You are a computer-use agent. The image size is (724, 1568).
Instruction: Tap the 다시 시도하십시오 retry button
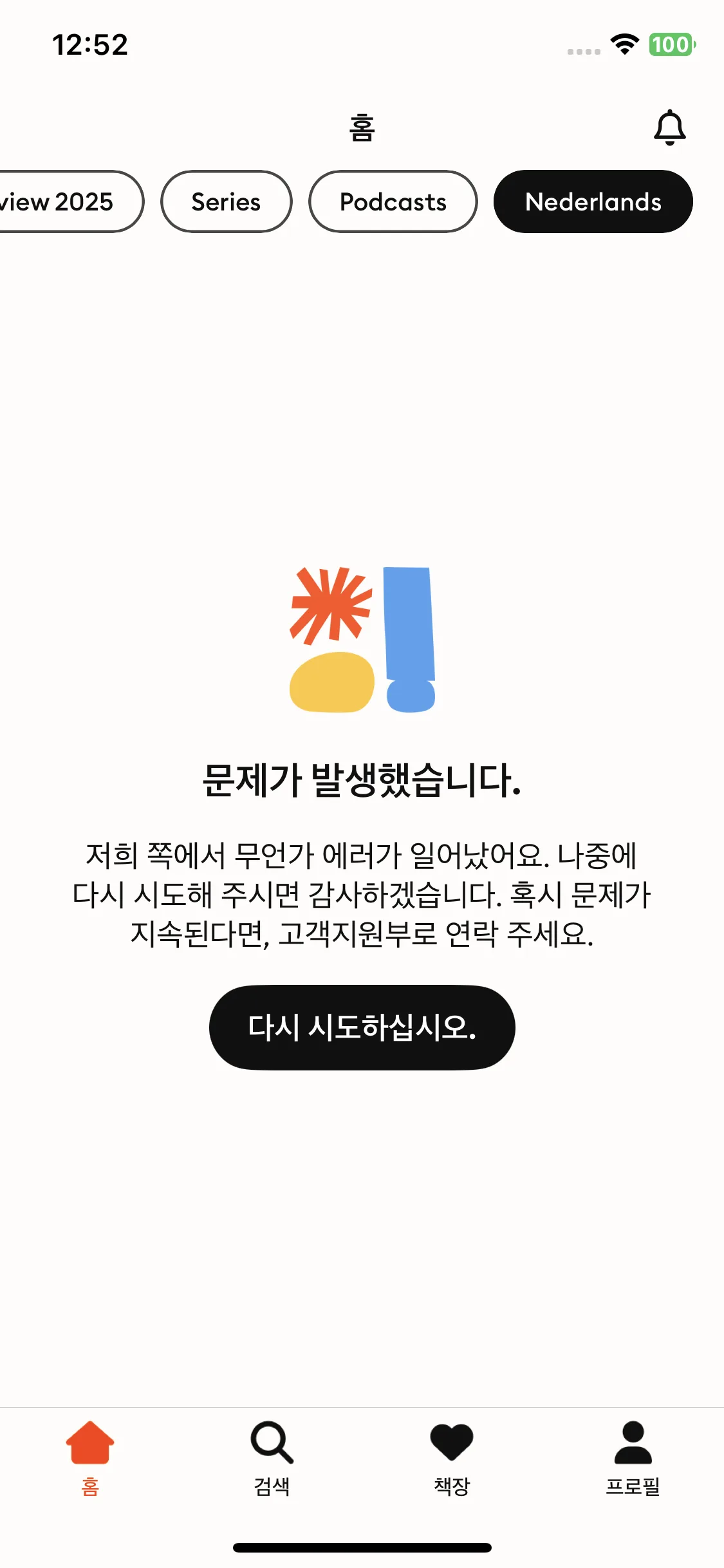click(x=362, y=1027)
